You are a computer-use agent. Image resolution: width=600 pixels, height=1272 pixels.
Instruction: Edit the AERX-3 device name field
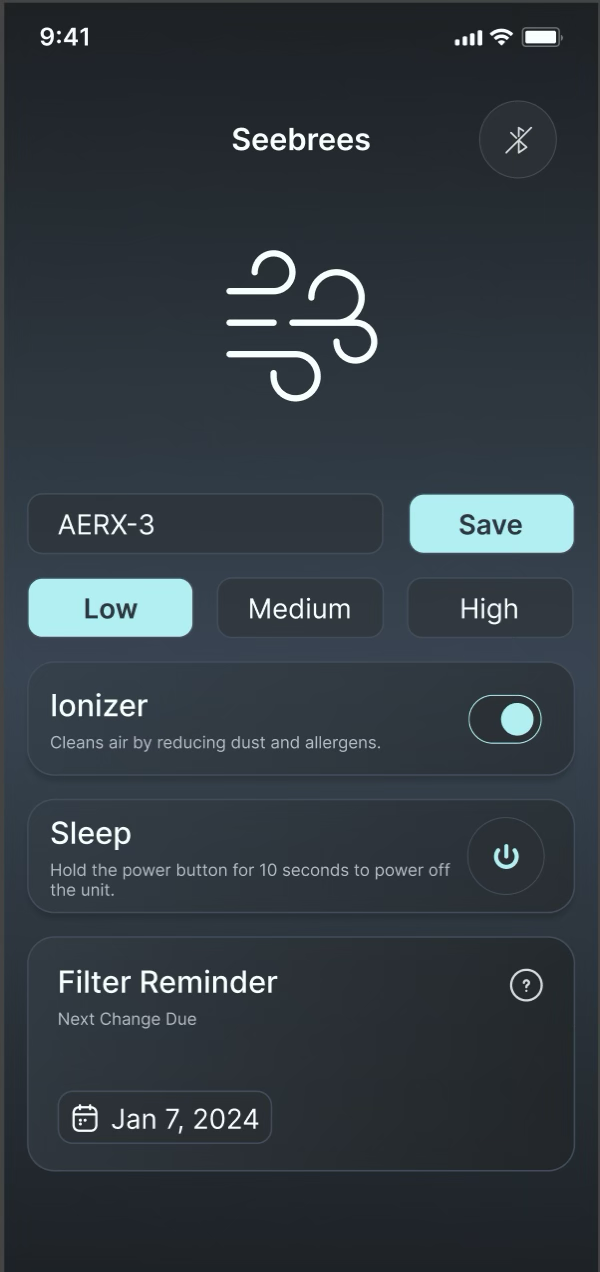(x=205, y=524)
